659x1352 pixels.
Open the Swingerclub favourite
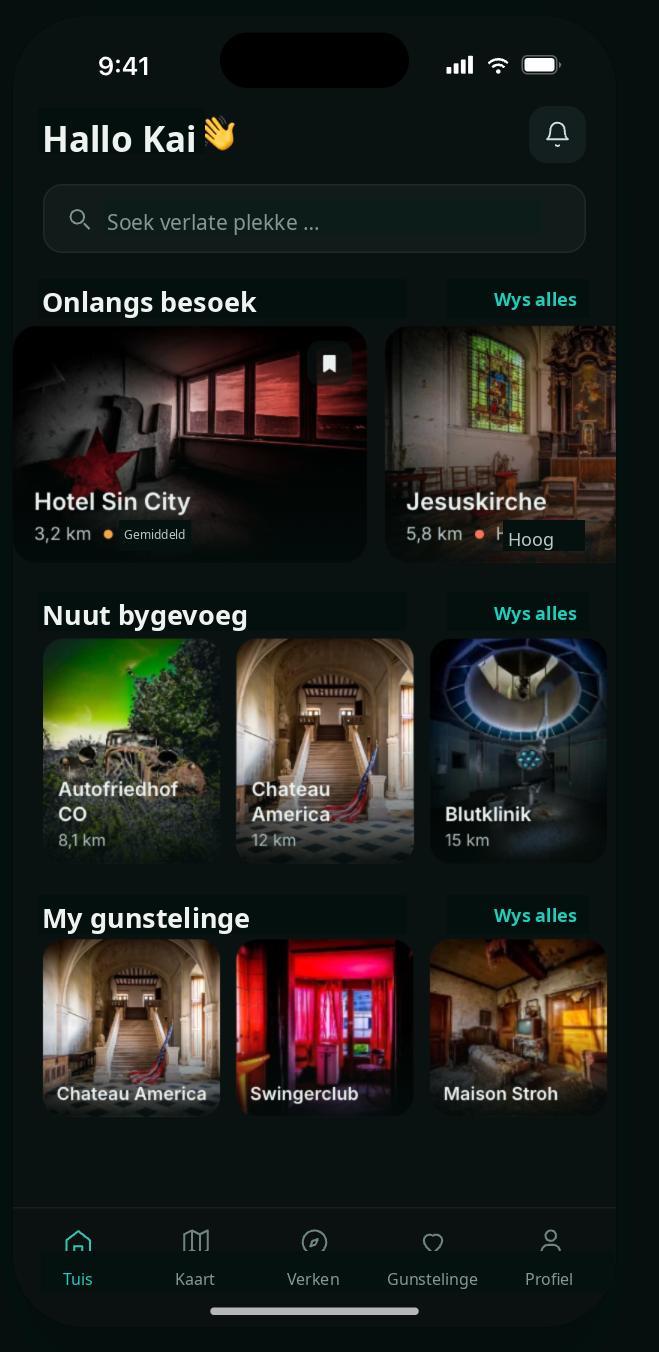click(x=325, y=1028)
